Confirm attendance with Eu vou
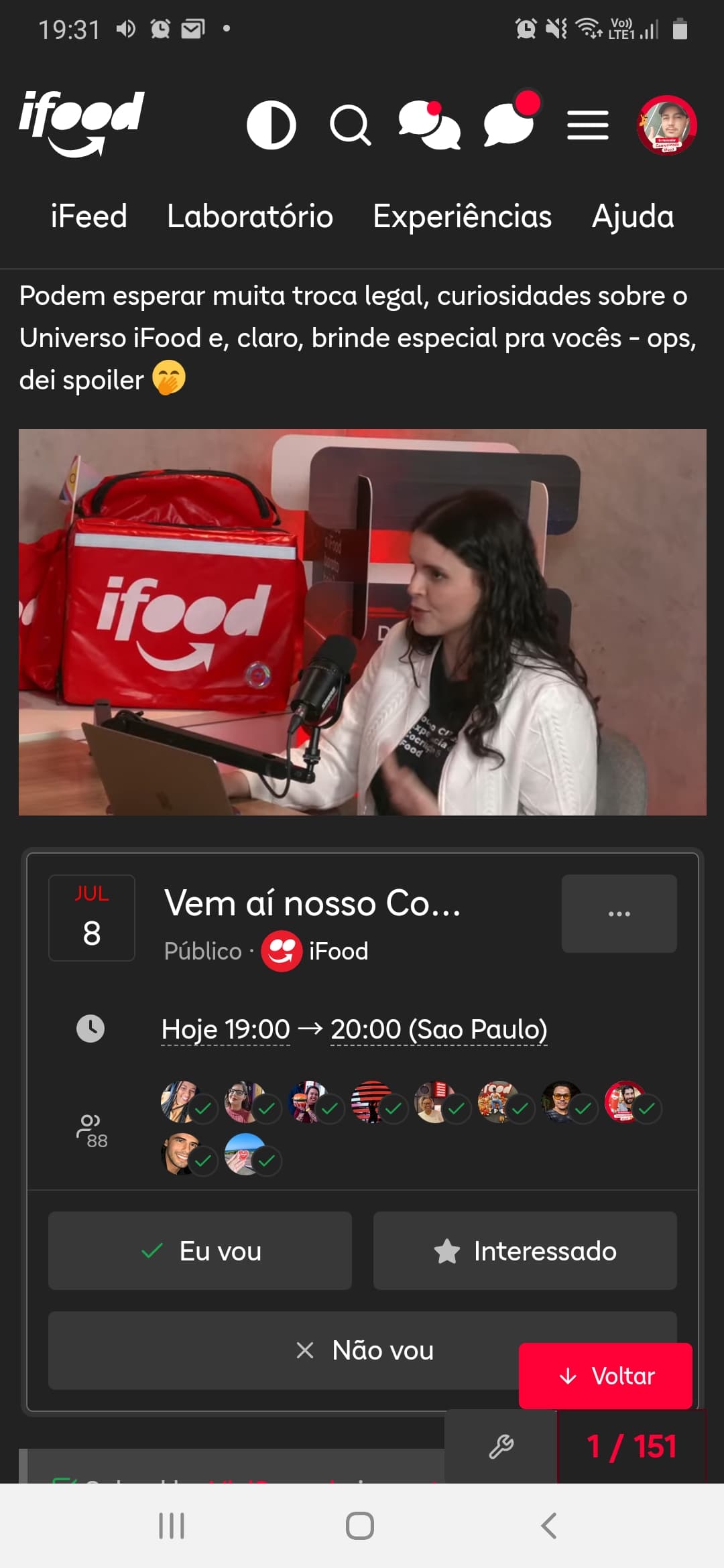Viewport: 724px width, 1568px height. click(x=200, y=1250)
